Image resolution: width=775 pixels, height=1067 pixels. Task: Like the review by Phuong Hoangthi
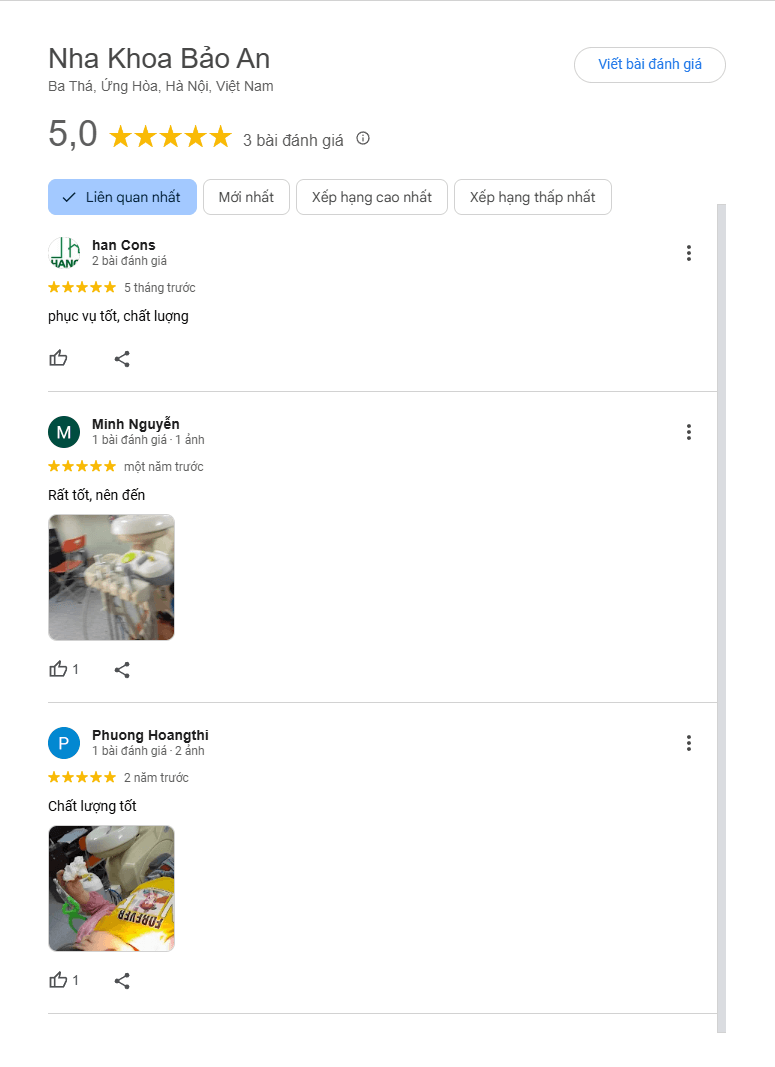tap(59, 980)
